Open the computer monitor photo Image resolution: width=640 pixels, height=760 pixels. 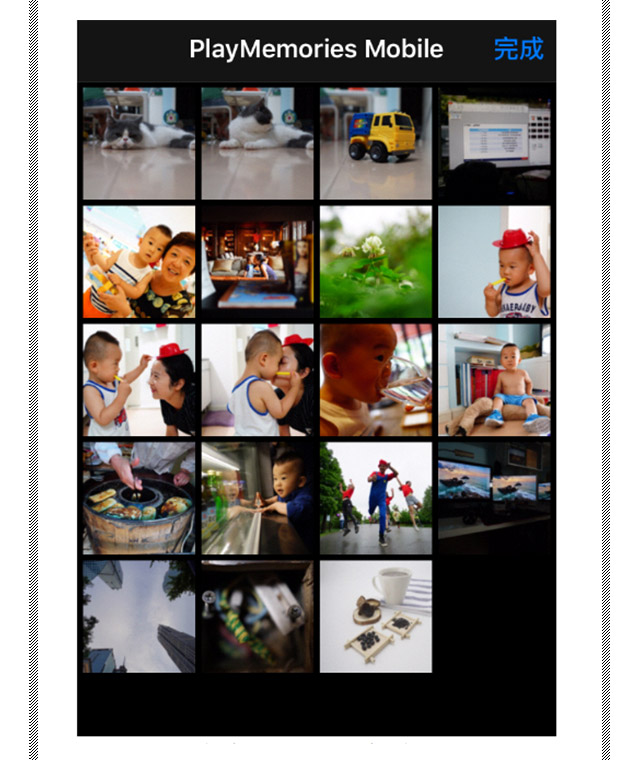494,143
